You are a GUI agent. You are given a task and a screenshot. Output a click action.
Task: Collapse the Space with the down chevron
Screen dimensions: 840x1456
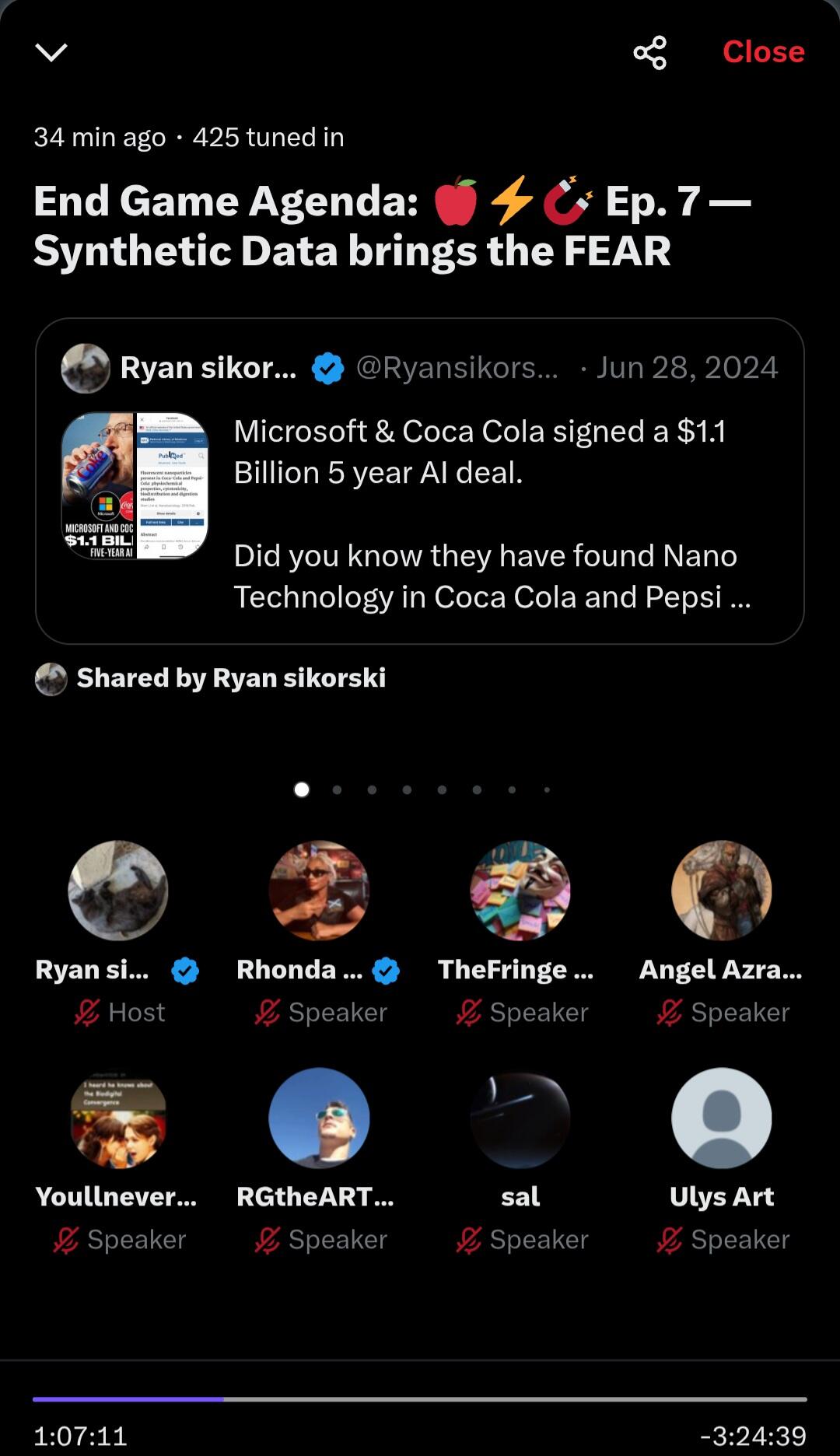(x=51, y=52)
